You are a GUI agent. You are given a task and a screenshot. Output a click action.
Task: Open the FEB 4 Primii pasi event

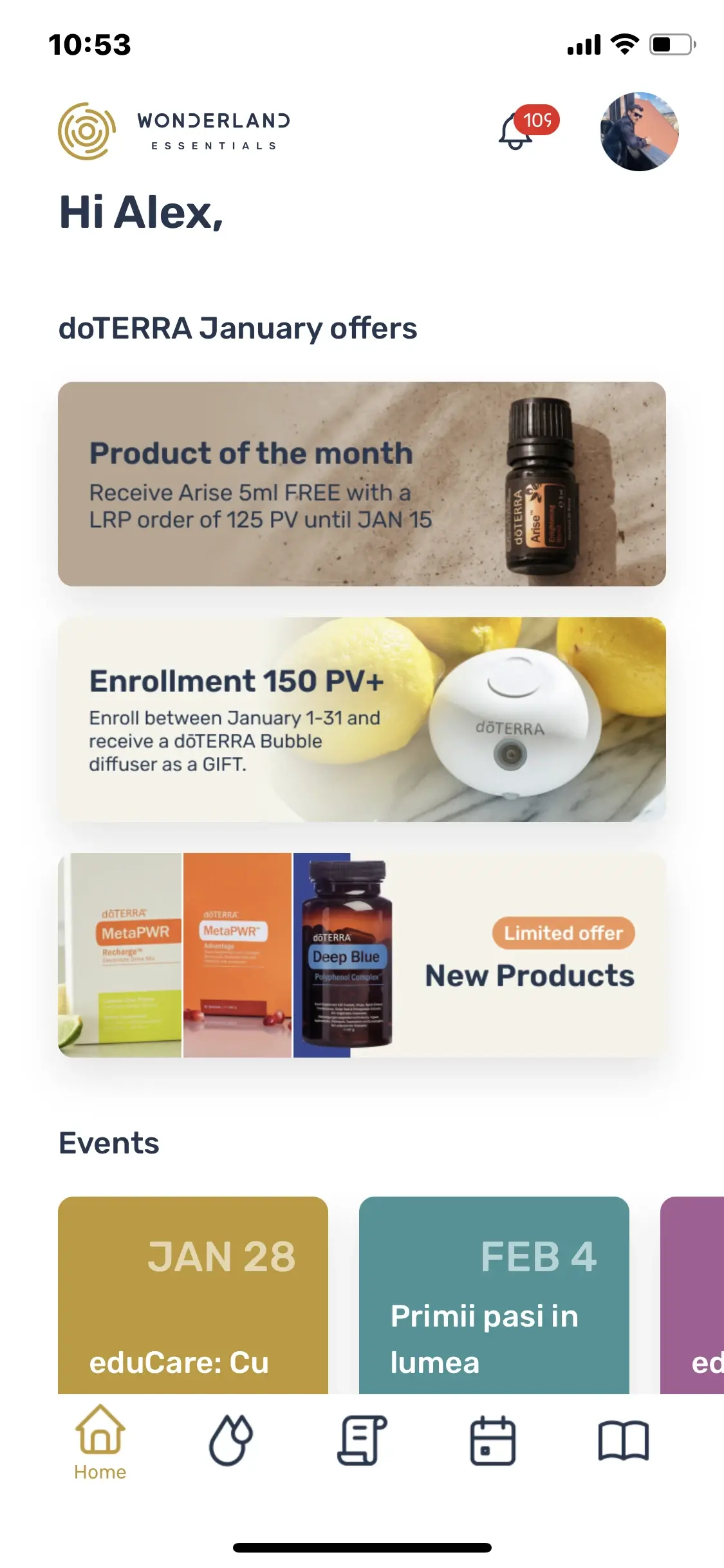494,1294
